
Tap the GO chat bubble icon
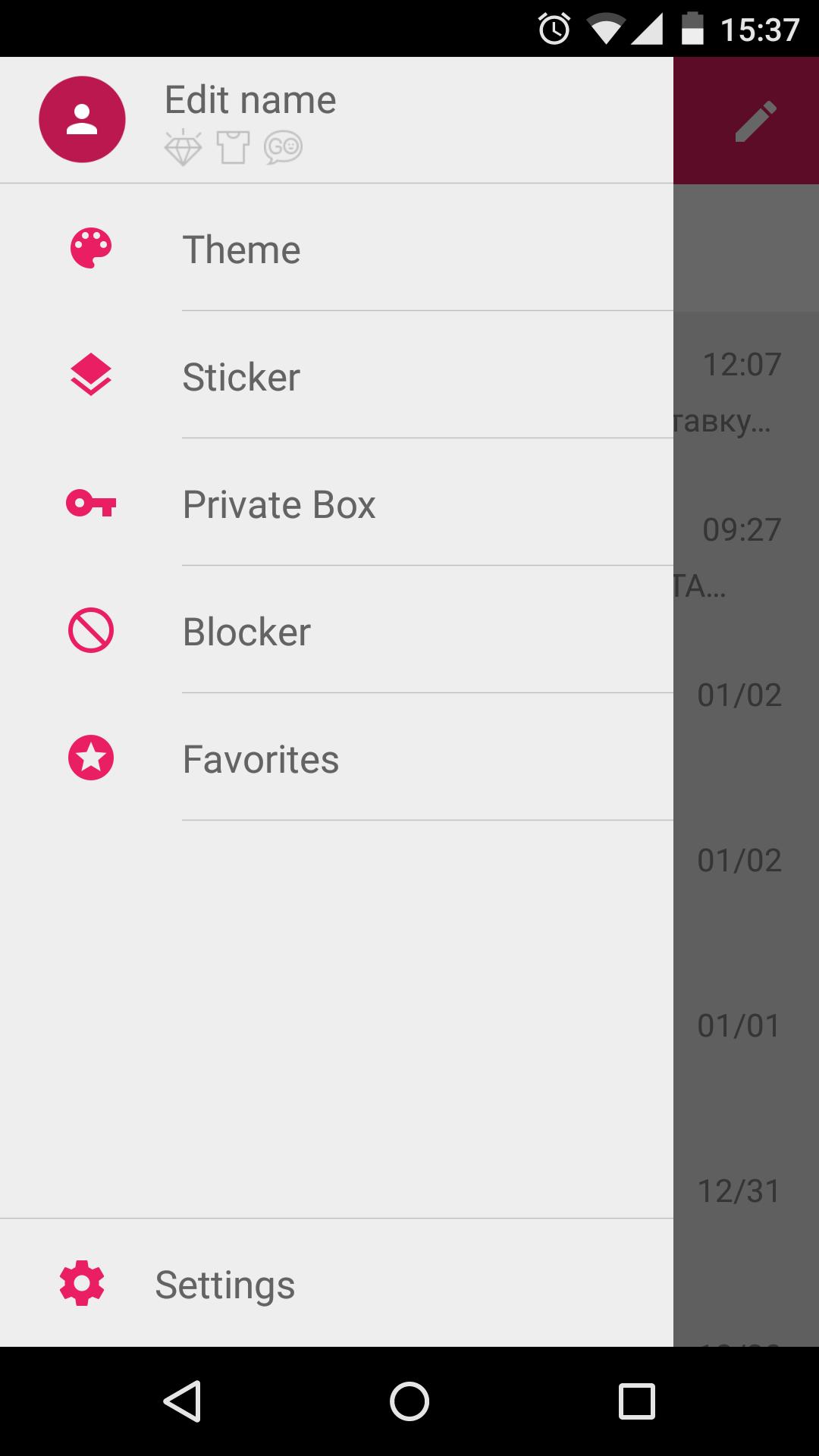pyautogui.click(x=282, y=147)
